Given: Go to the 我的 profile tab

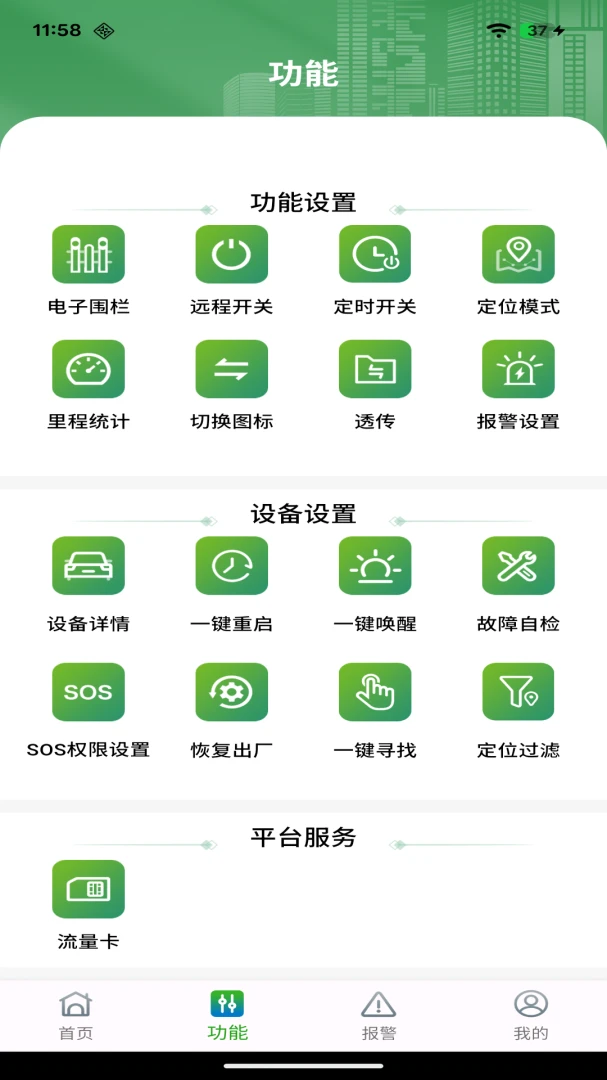Looking at the screenshot, I should click(x=531, y=1015).
